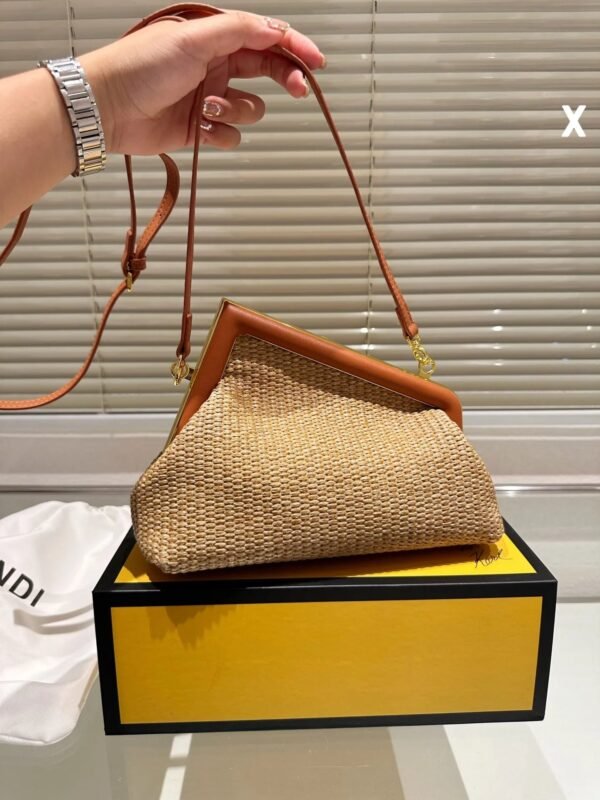Close the full-screen photo viewer

pyautogui.click(x=573, y=122)
